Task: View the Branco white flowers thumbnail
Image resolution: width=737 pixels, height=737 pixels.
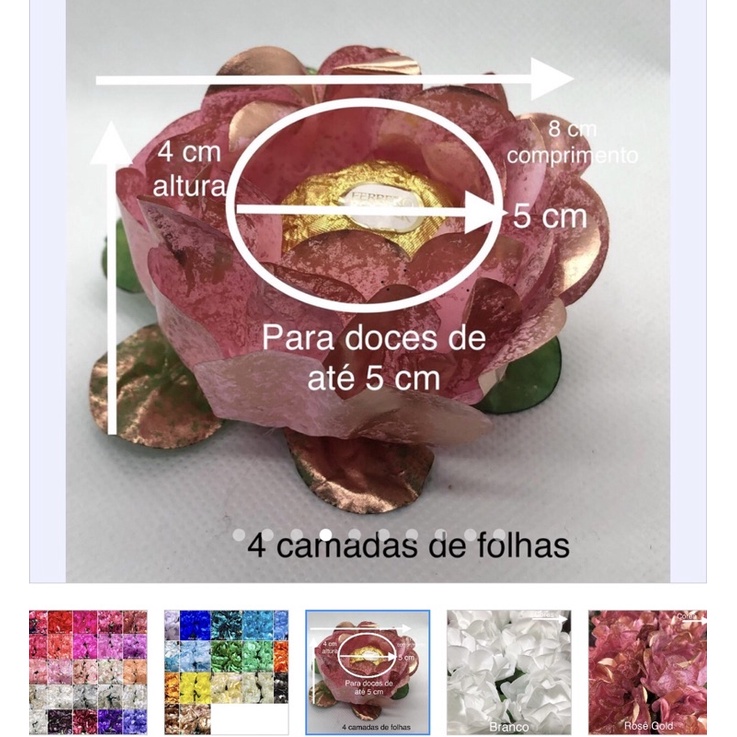Action: tap(508, 672)
